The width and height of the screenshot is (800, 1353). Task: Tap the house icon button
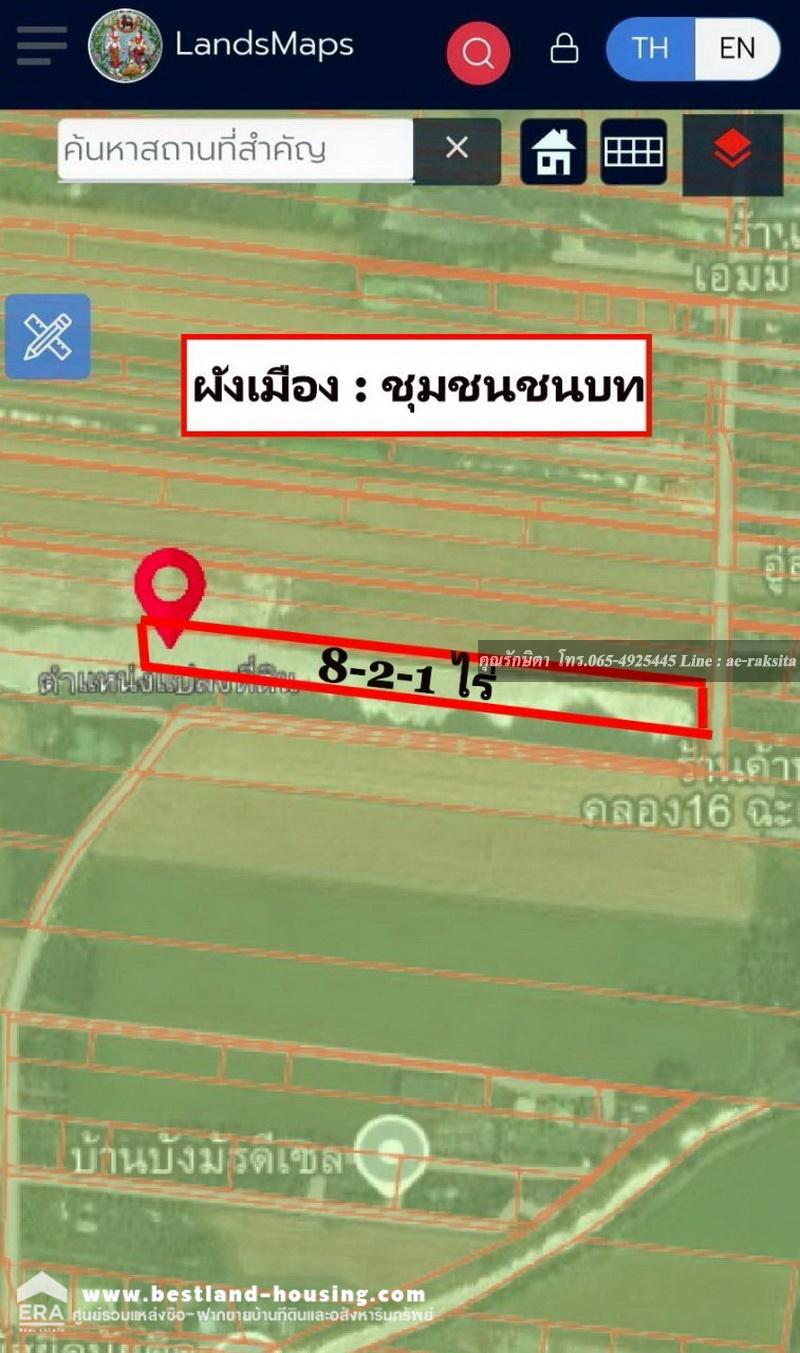point(553,152)
